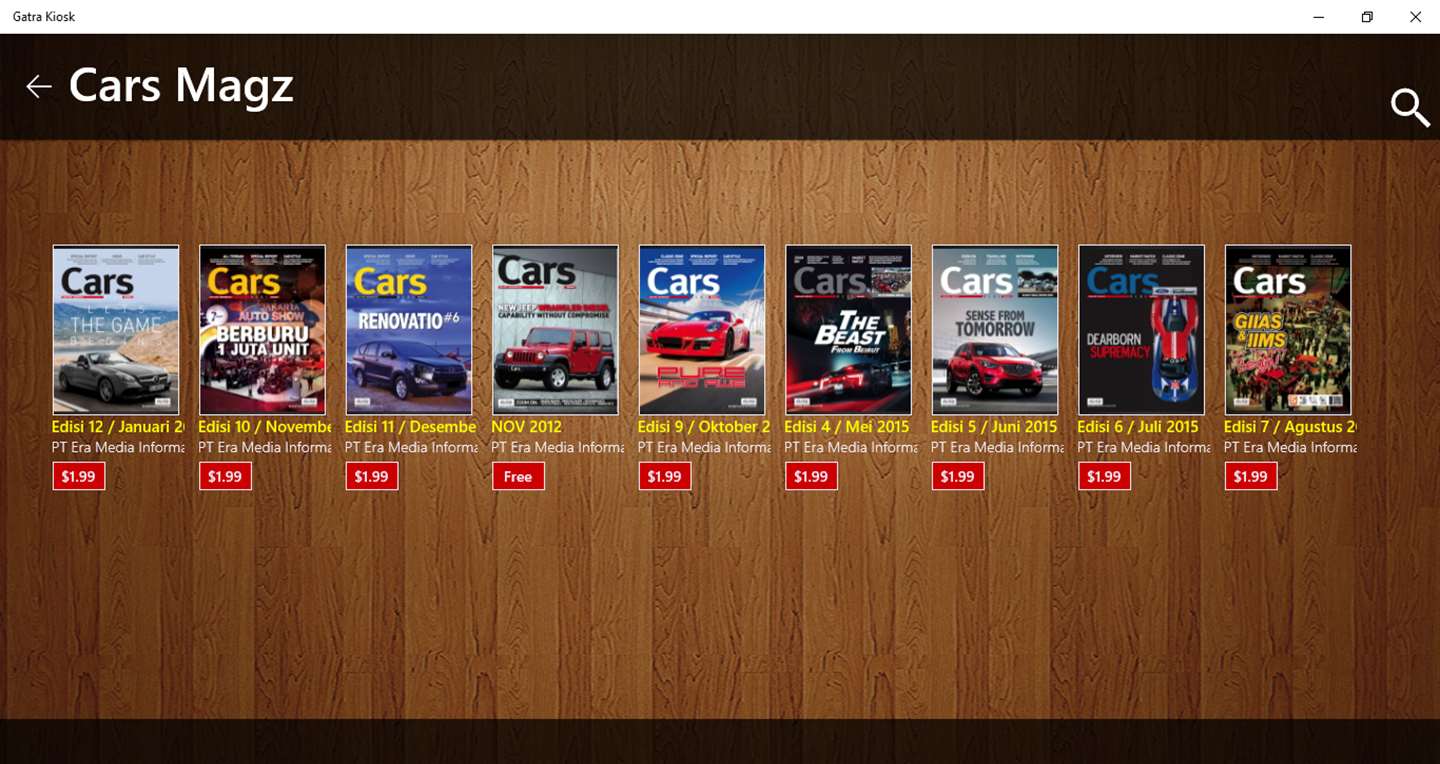Go back using the arrow beside Cars Magz
The width and height of the screenshot is (1440, 764).
(x=39, y=87)
